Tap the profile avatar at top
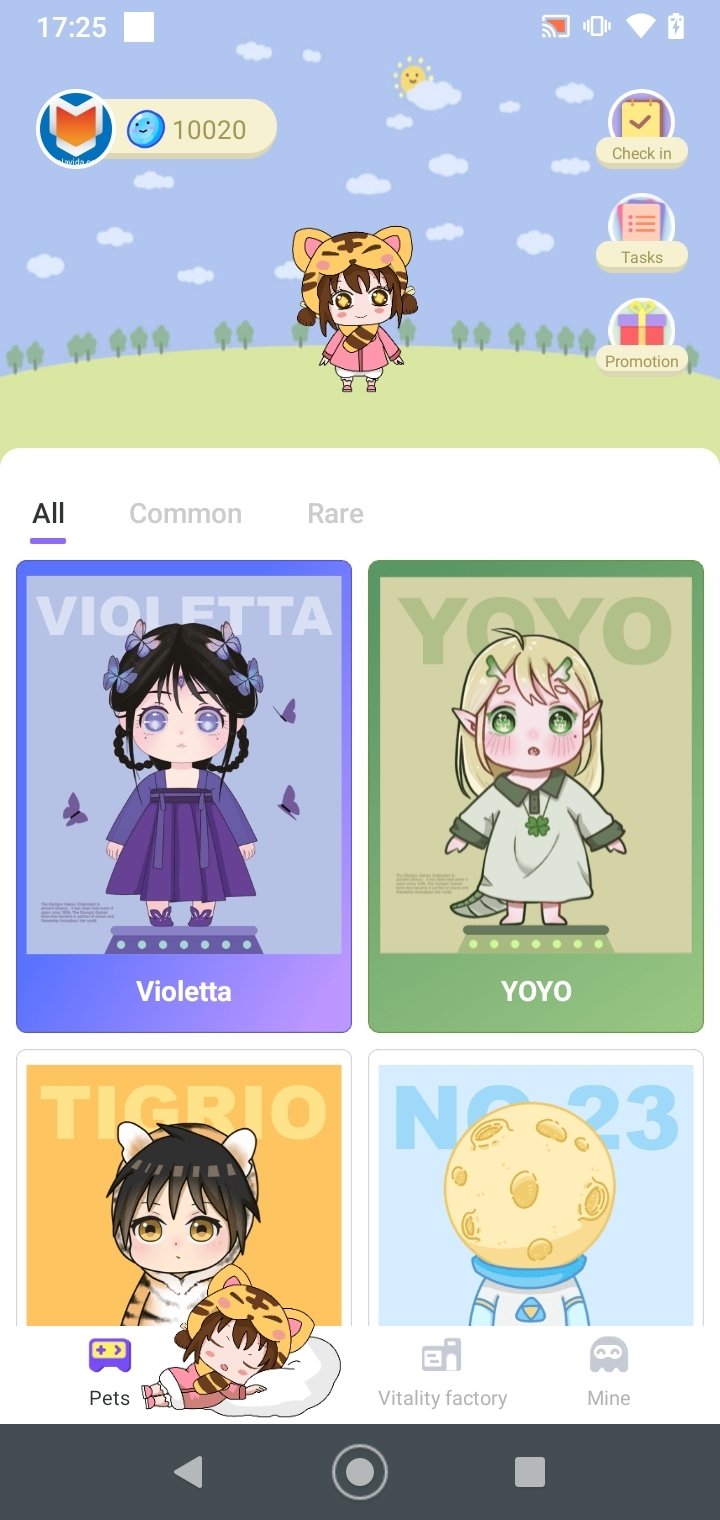 click(75, 129)
